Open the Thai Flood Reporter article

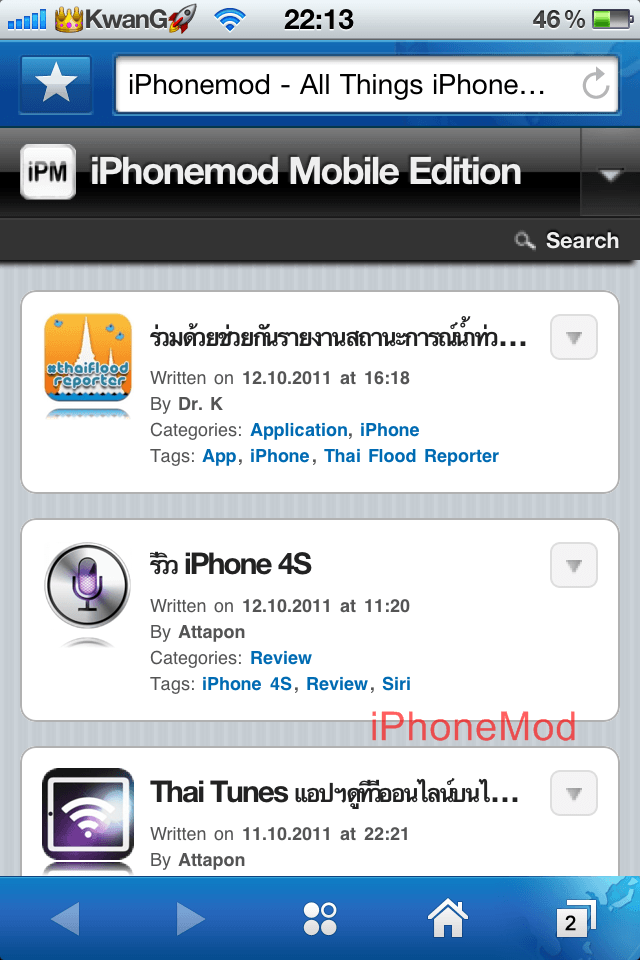[x=338, y=339]
